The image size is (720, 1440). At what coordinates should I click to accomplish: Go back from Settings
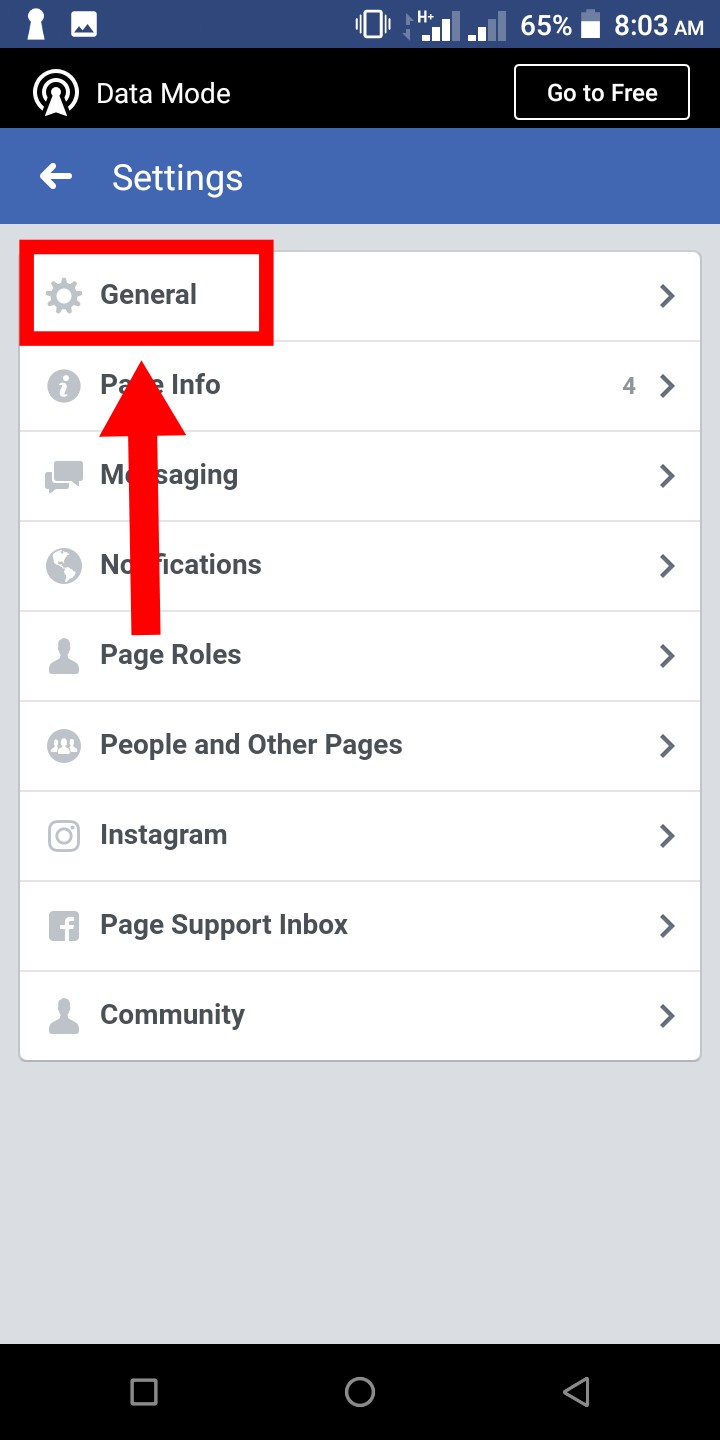tap(56, 177)
